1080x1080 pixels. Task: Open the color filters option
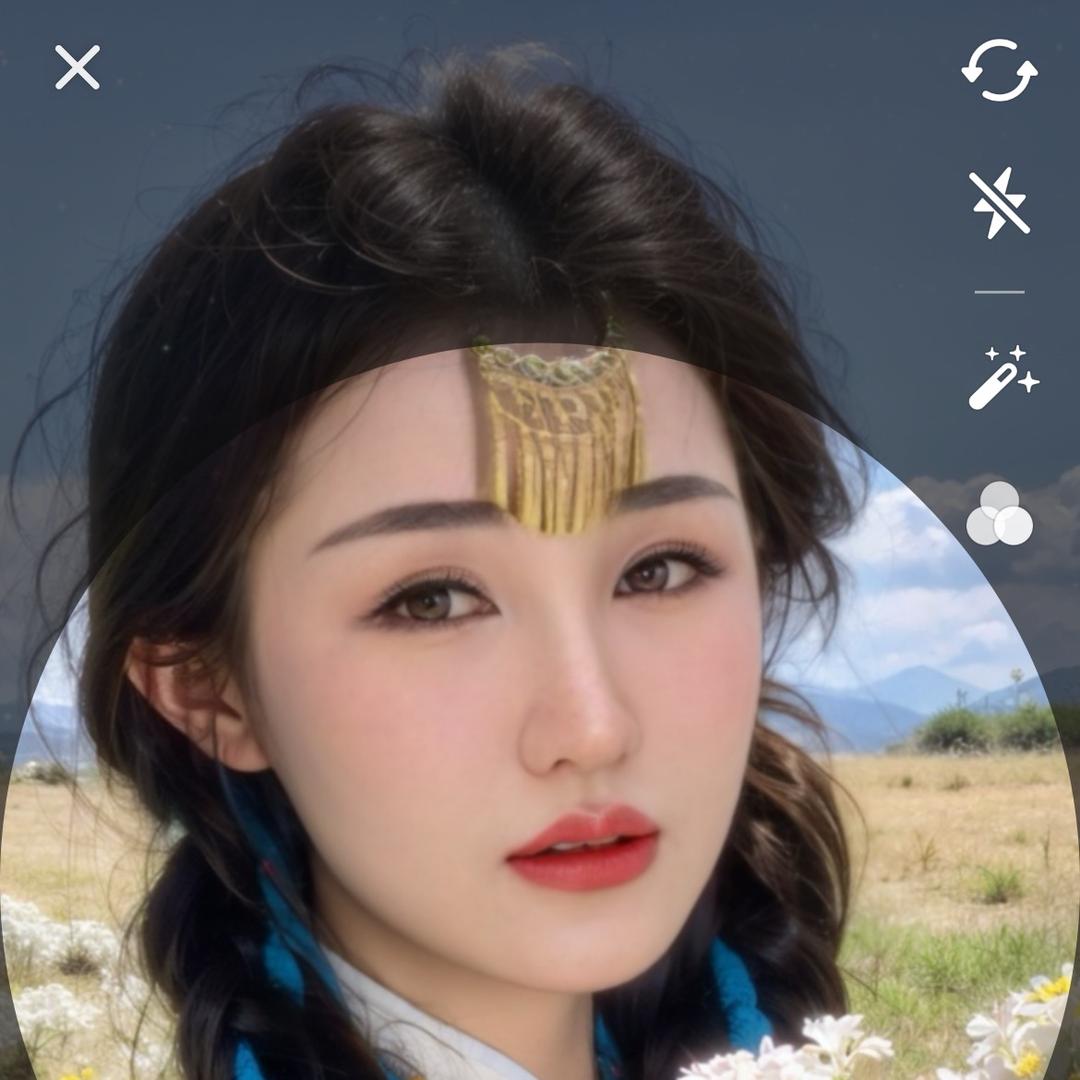(x=999, y=514)
